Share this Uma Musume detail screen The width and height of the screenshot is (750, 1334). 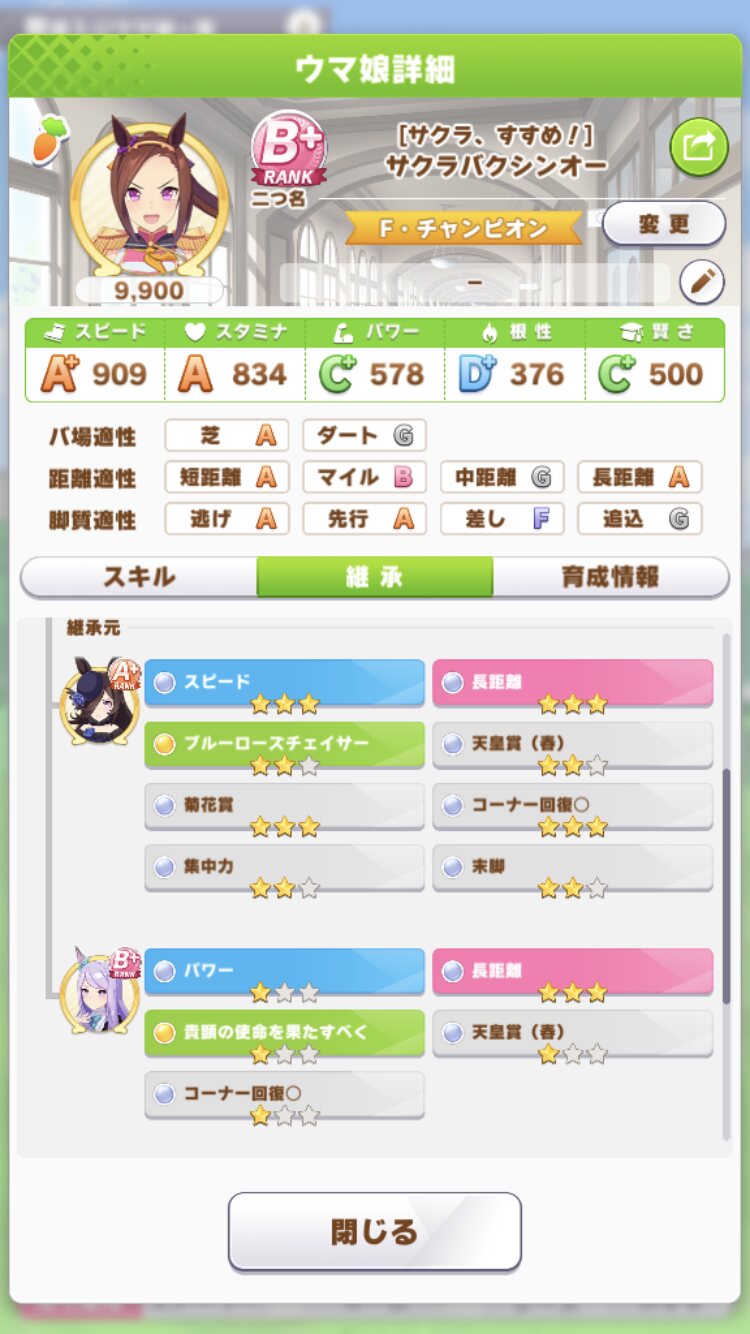point(698,147)
